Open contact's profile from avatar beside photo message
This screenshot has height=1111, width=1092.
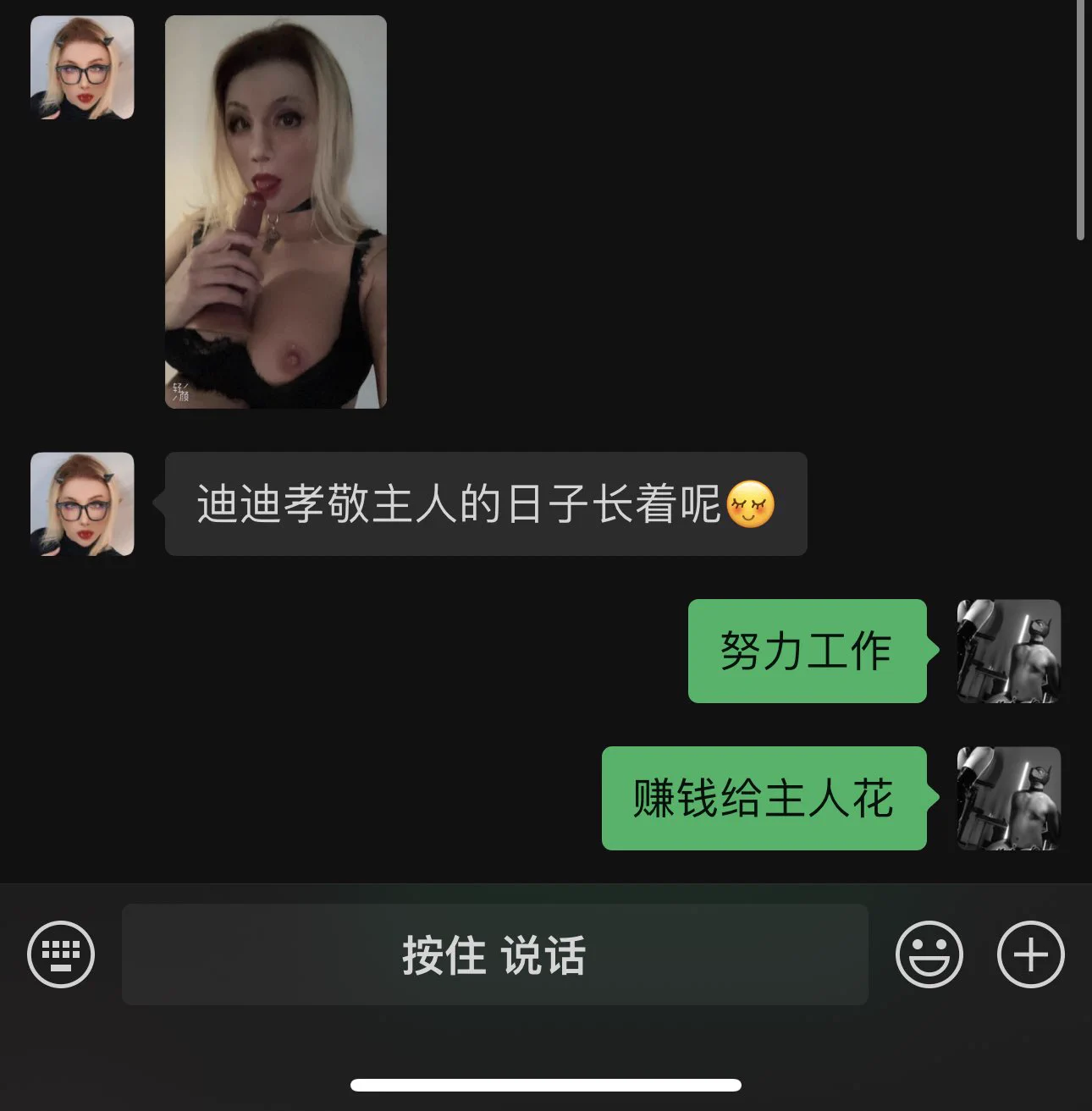(x=82, y=68)
